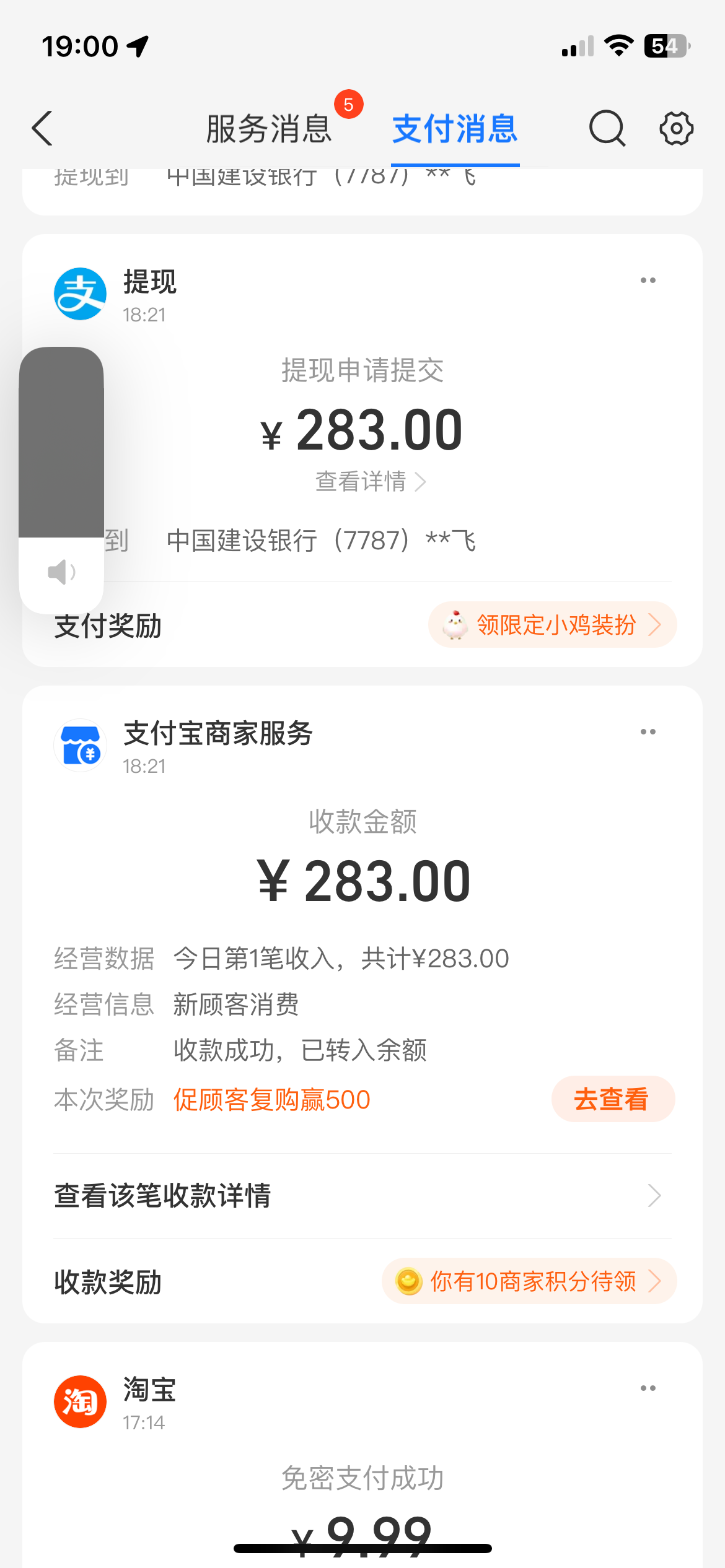Tap the search magnifier icon

(605, 128)
